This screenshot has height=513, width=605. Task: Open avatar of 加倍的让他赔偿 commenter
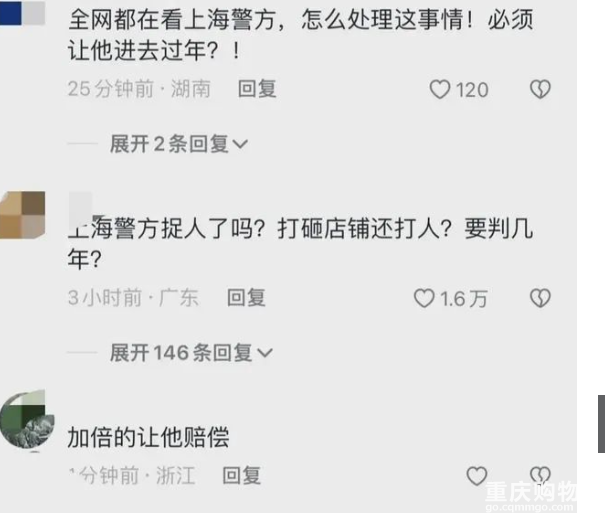[24, 420]
